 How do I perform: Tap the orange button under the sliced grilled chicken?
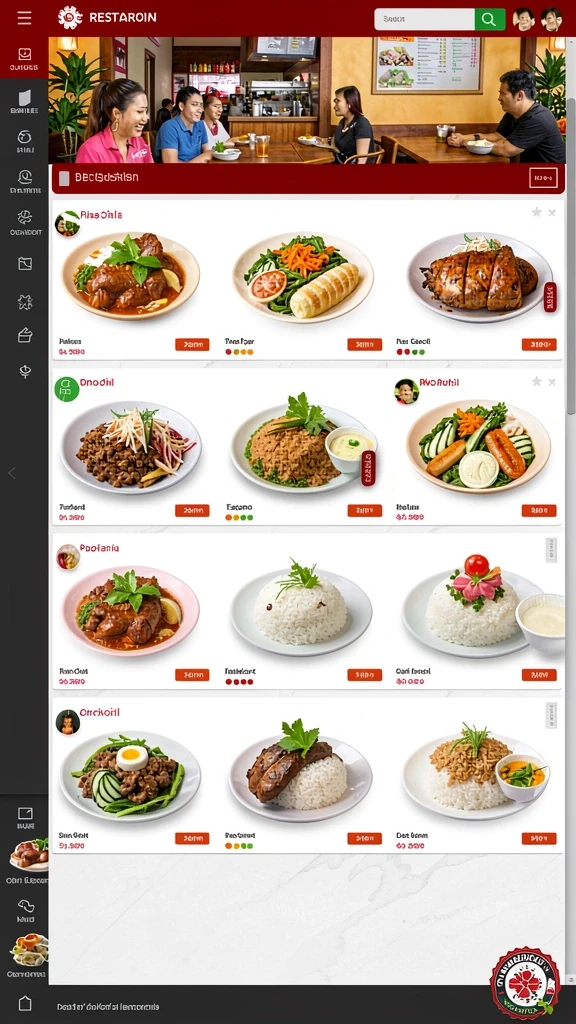pos(539,344)
